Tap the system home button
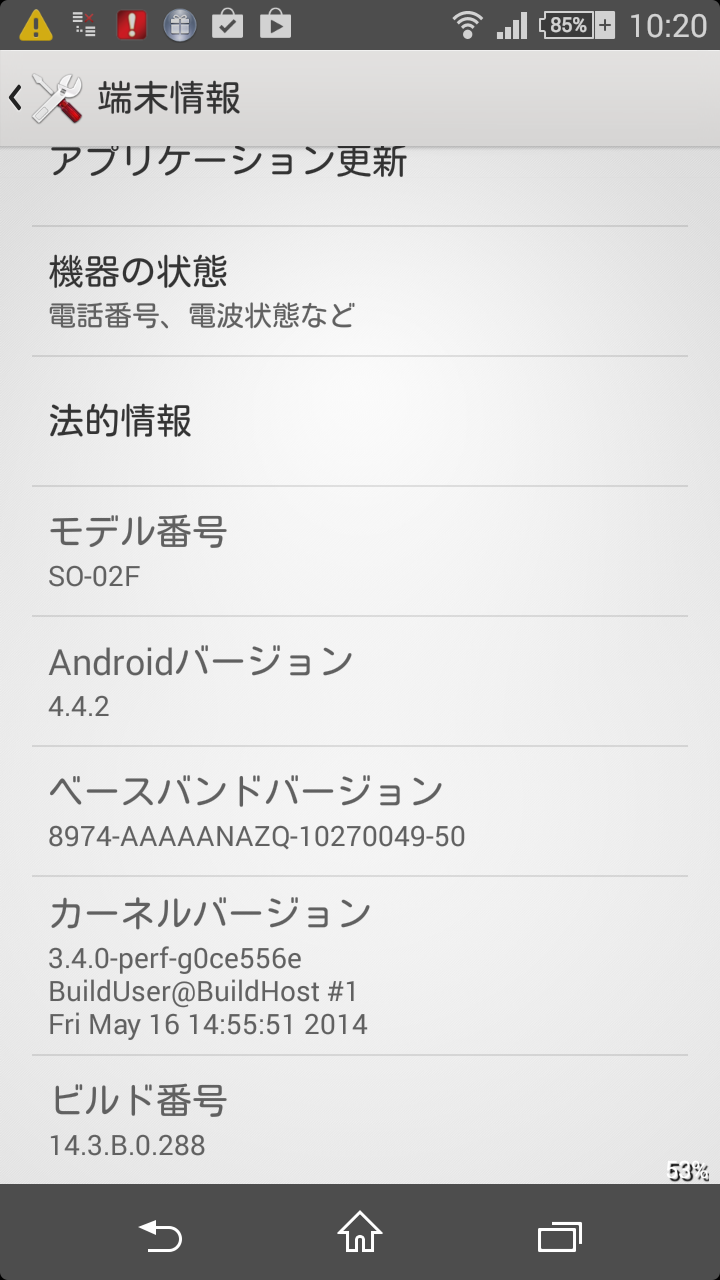This screenshot has width=720, height=1280. coord(360,1232)
